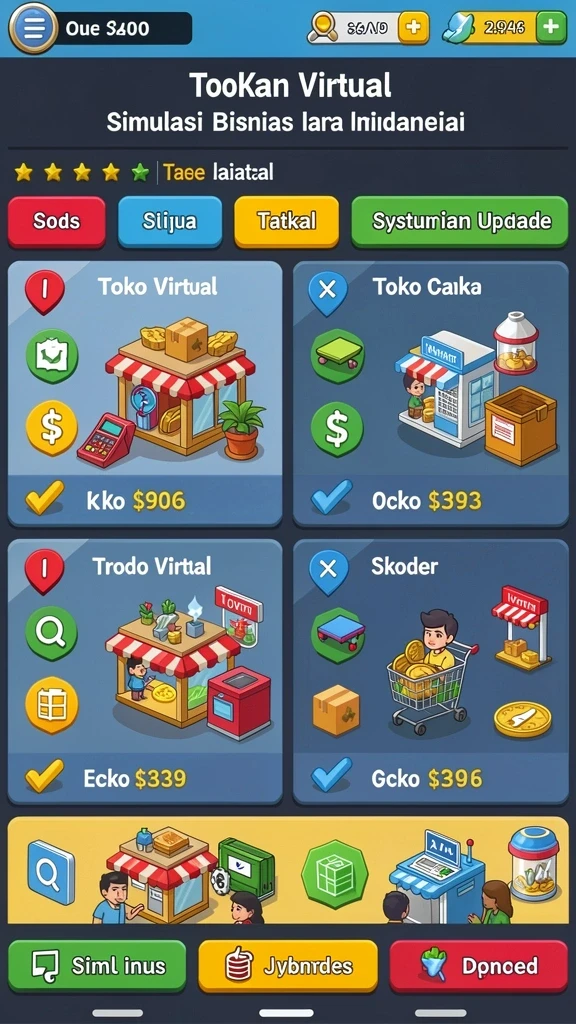Tap the magnifier icon in Trodo Virtual
Screen dimensions: 576x1024
pyautogui.click(x=51, y=633)
